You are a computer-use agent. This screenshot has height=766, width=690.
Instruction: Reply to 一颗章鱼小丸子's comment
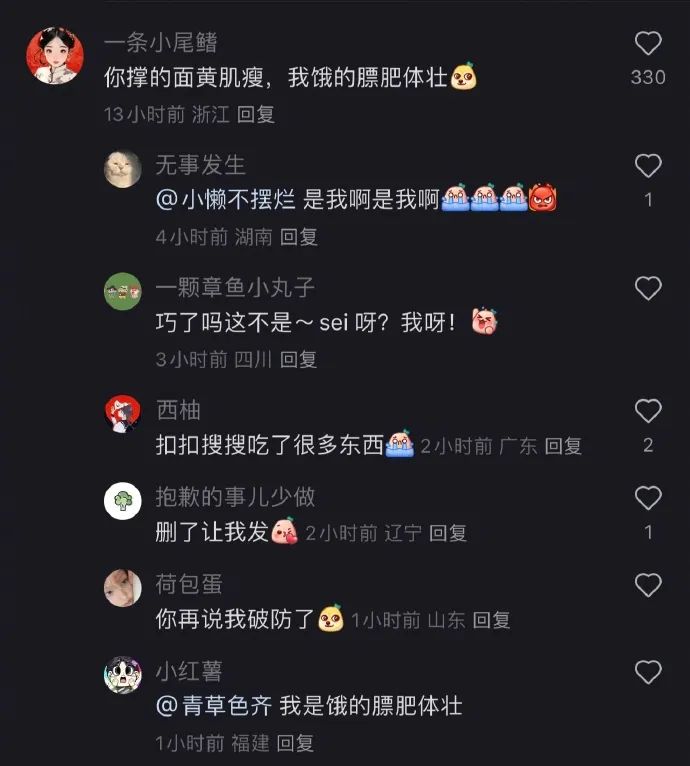(x=298, y=360)
